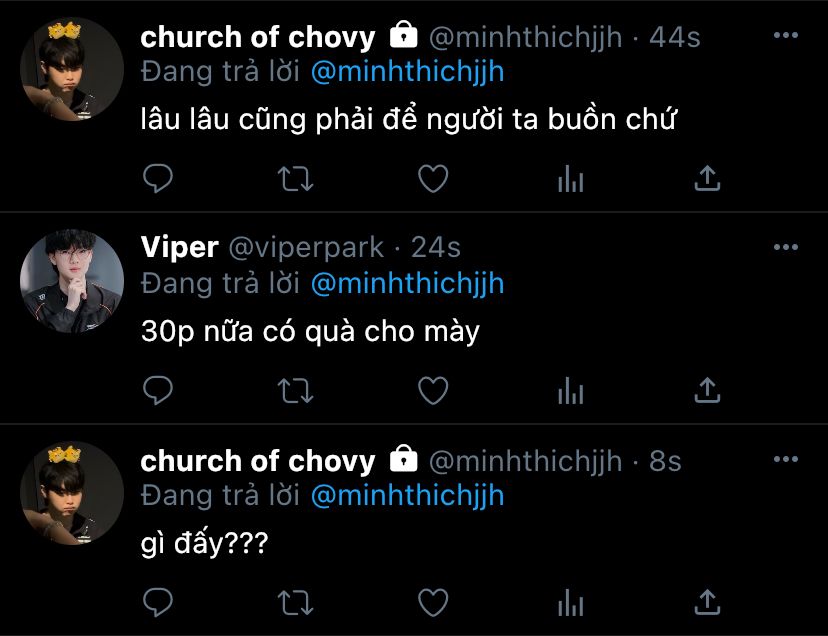This screenshot has width=828, height=636.
Task: View analytics of the "gì đấy???" tweet
Action: (570, 603)
